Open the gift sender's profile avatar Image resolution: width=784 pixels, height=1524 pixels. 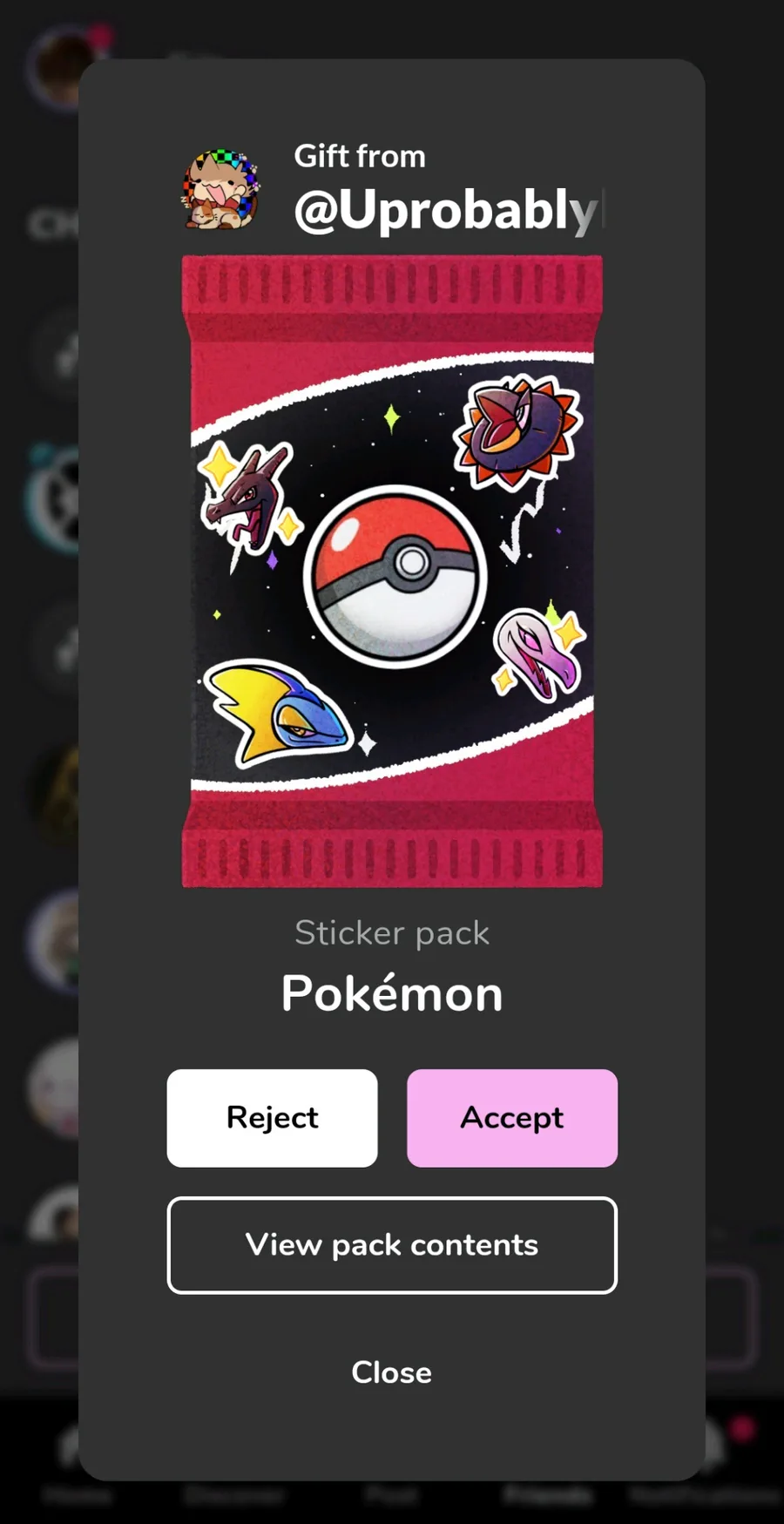coord(220,188)
